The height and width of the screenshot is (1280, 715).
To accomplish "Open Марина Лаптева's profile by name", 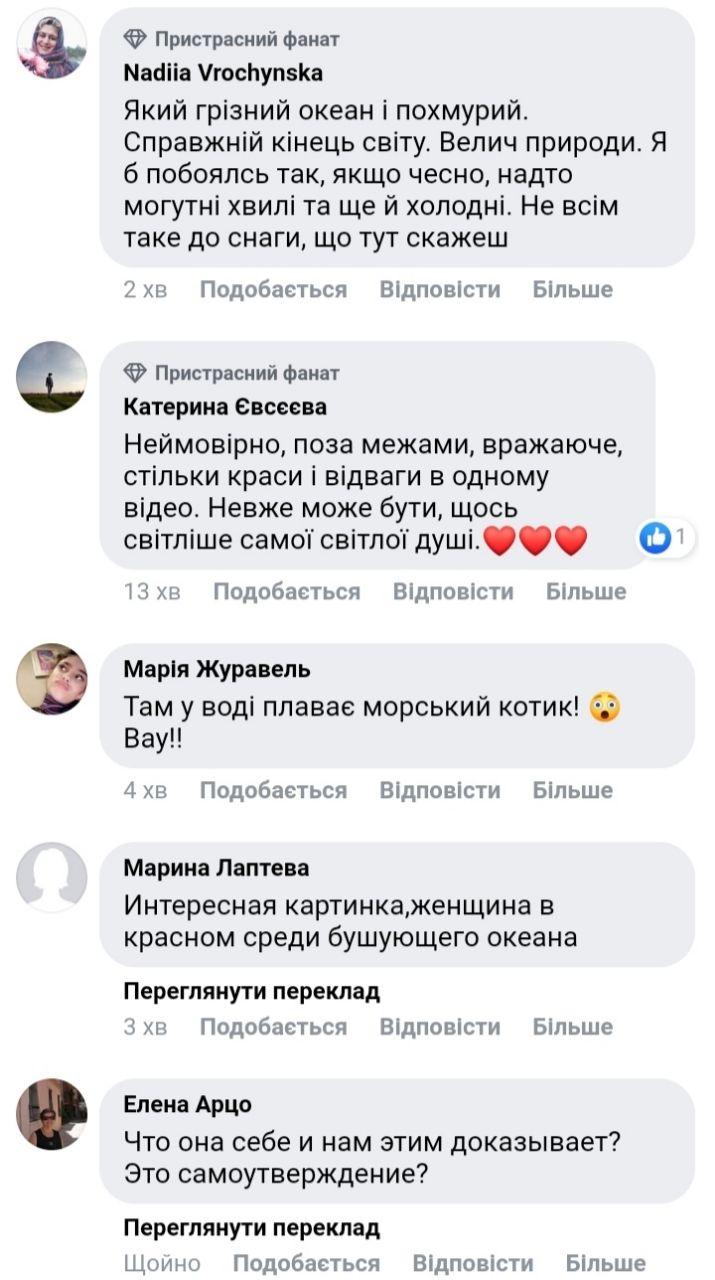I will 216,867.
